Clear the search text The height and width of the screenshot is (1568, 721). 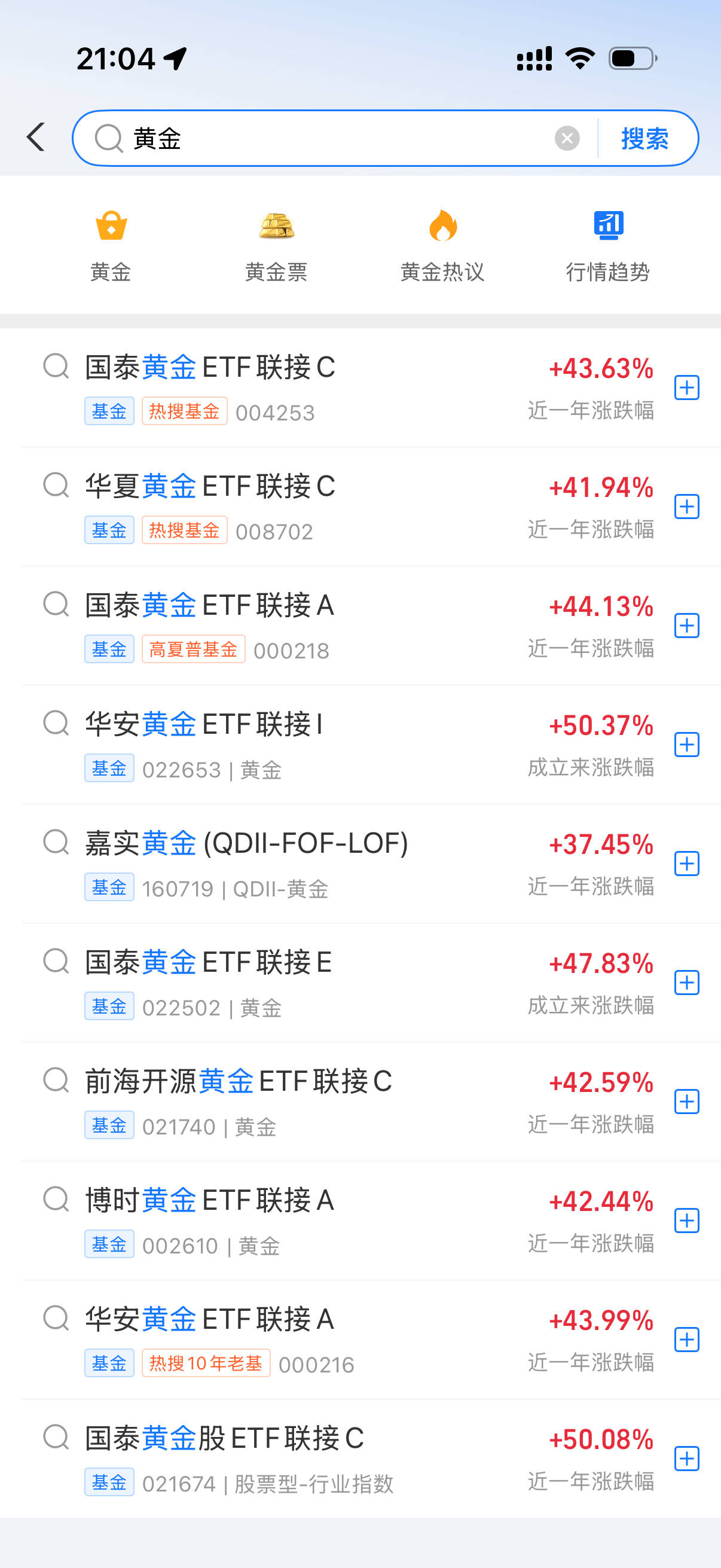[566, 139]
